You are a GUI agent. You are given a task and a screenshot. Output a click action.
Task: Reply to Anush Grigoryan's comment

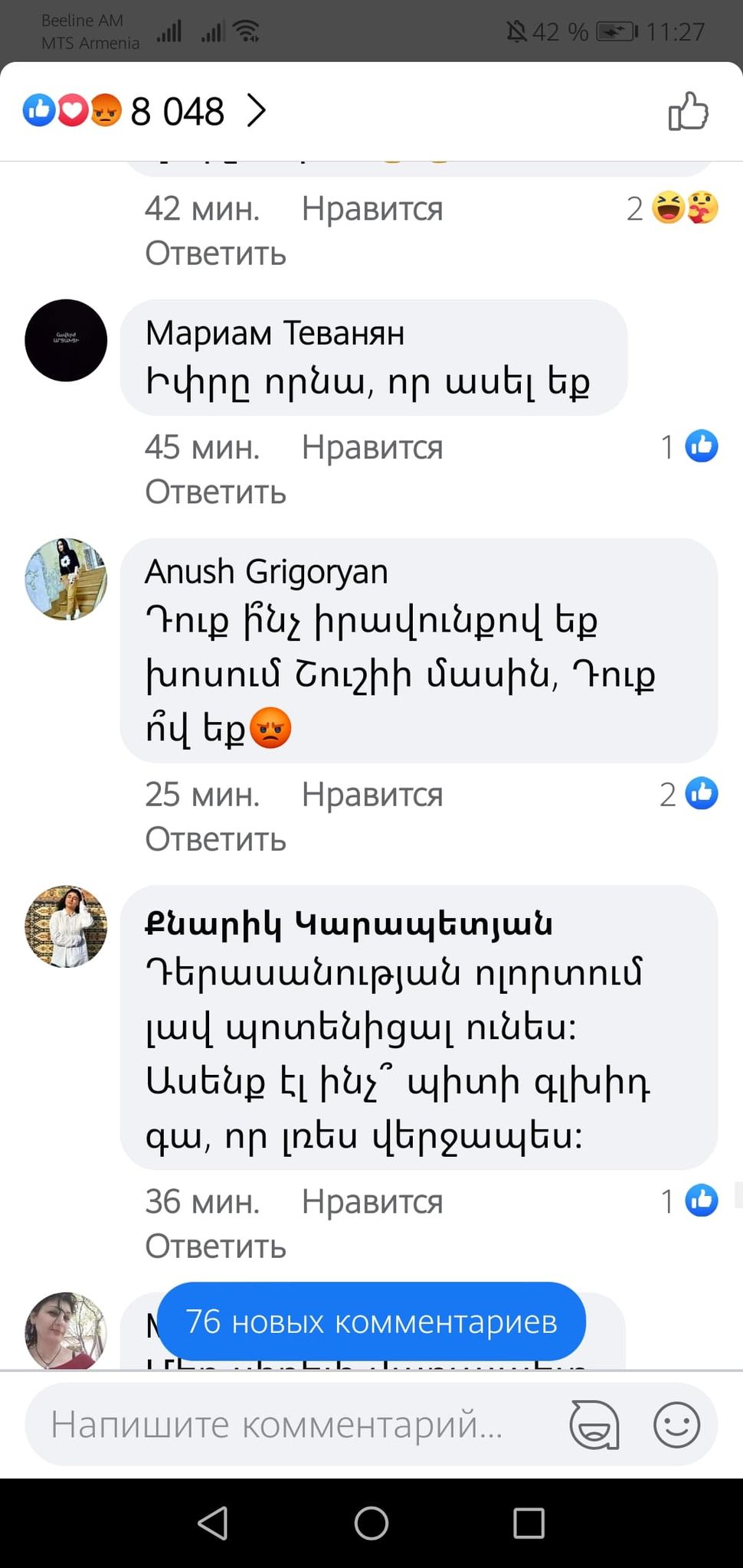coord(215,839)
